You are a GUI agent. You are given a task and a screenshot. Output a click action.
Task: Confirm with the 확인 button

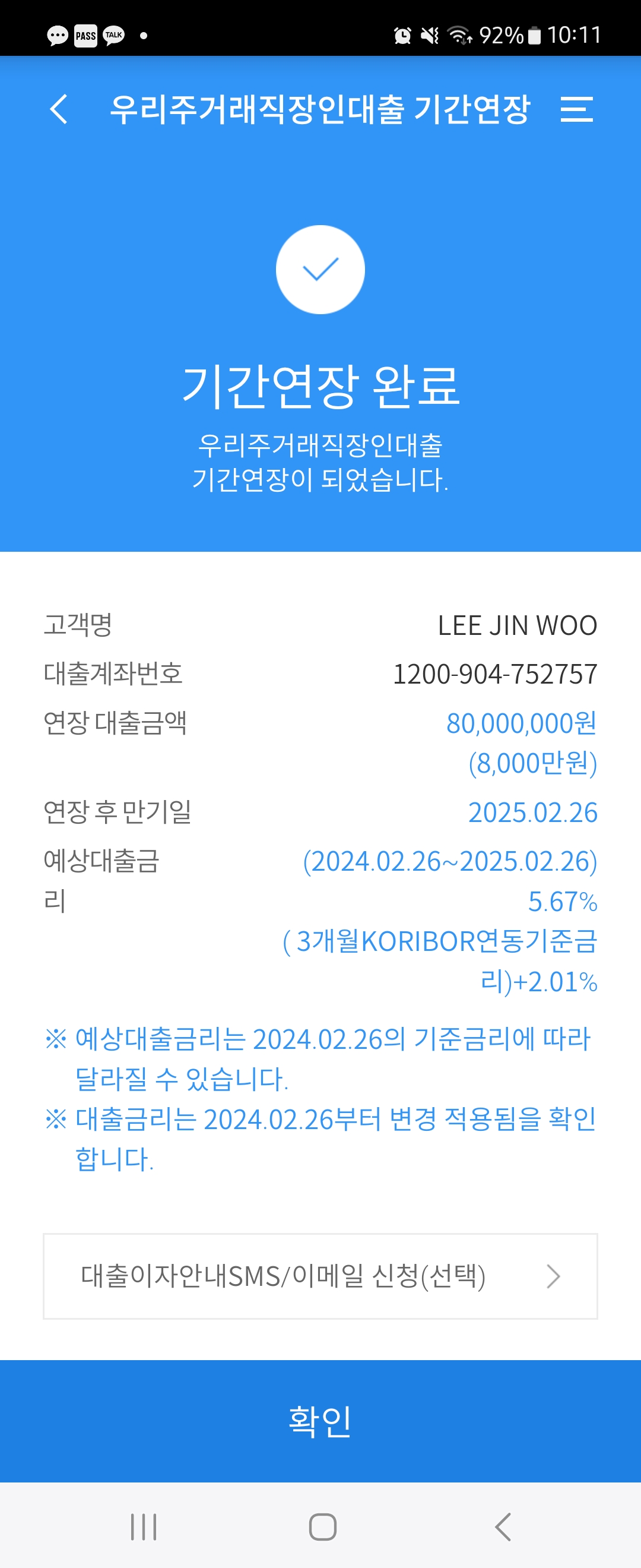click(320, 1421)
